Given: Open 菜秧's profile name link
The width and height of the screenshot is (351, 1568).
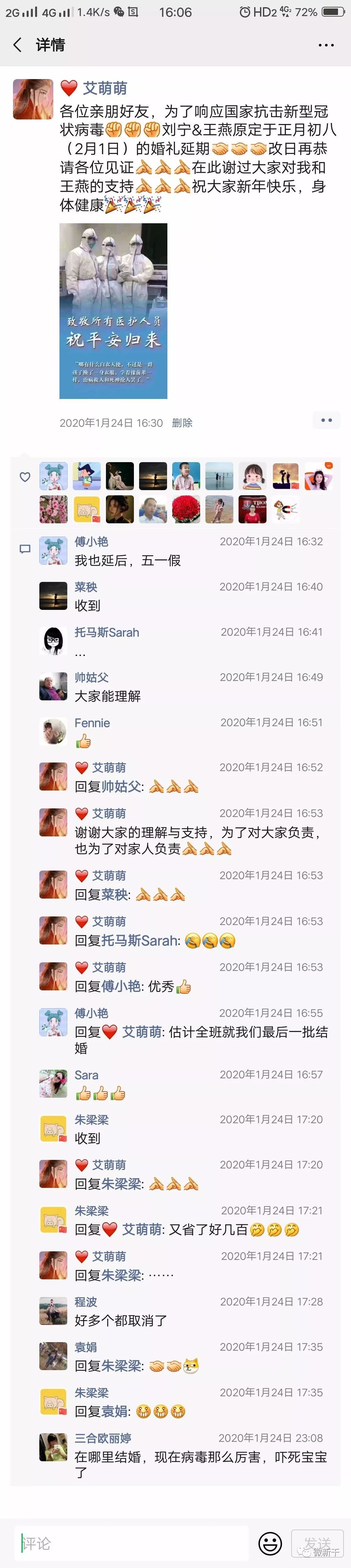Looking at the screenshot, I should [x=86, y=587].
